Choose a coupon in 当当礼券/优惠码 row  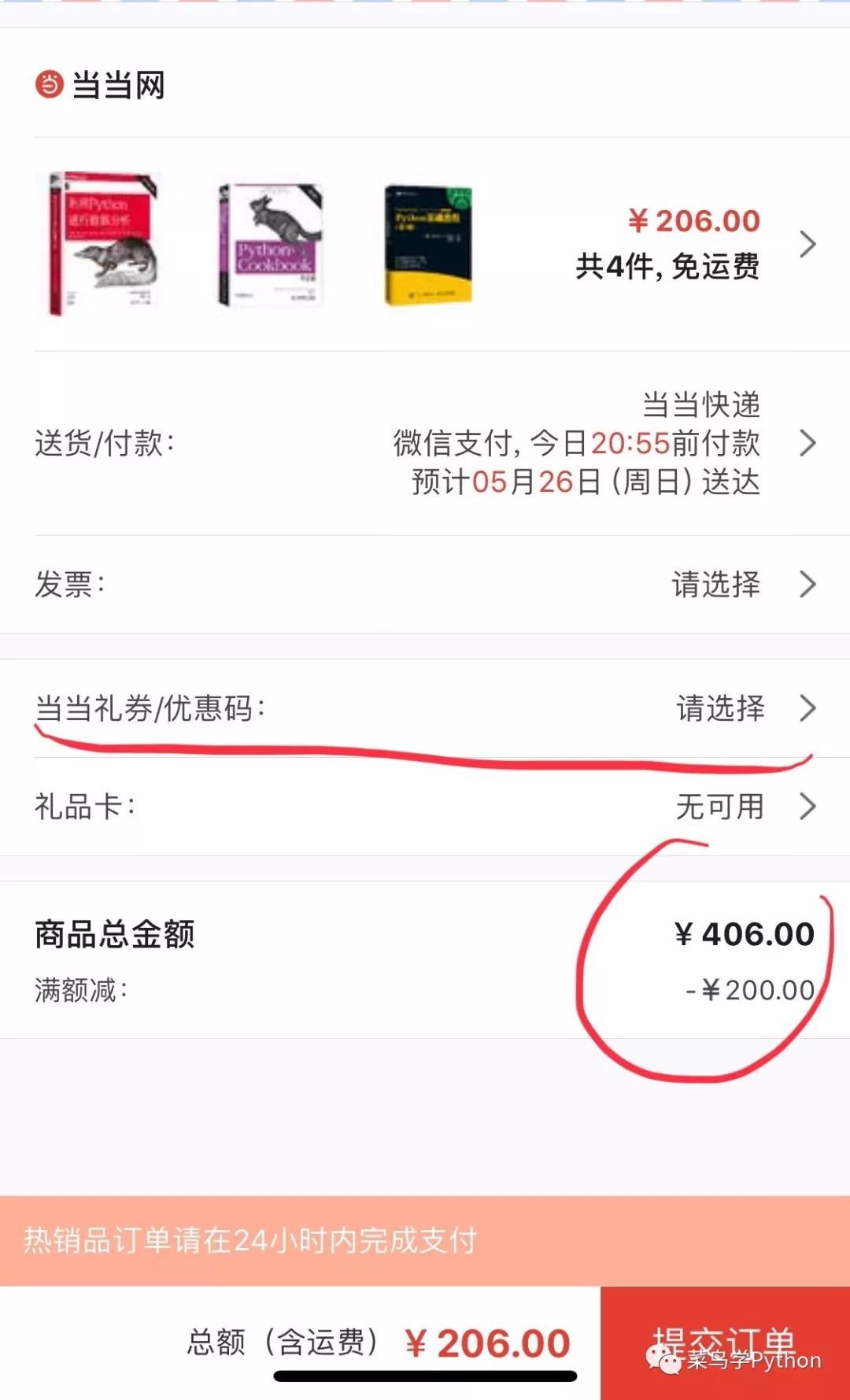click(425, 708)
